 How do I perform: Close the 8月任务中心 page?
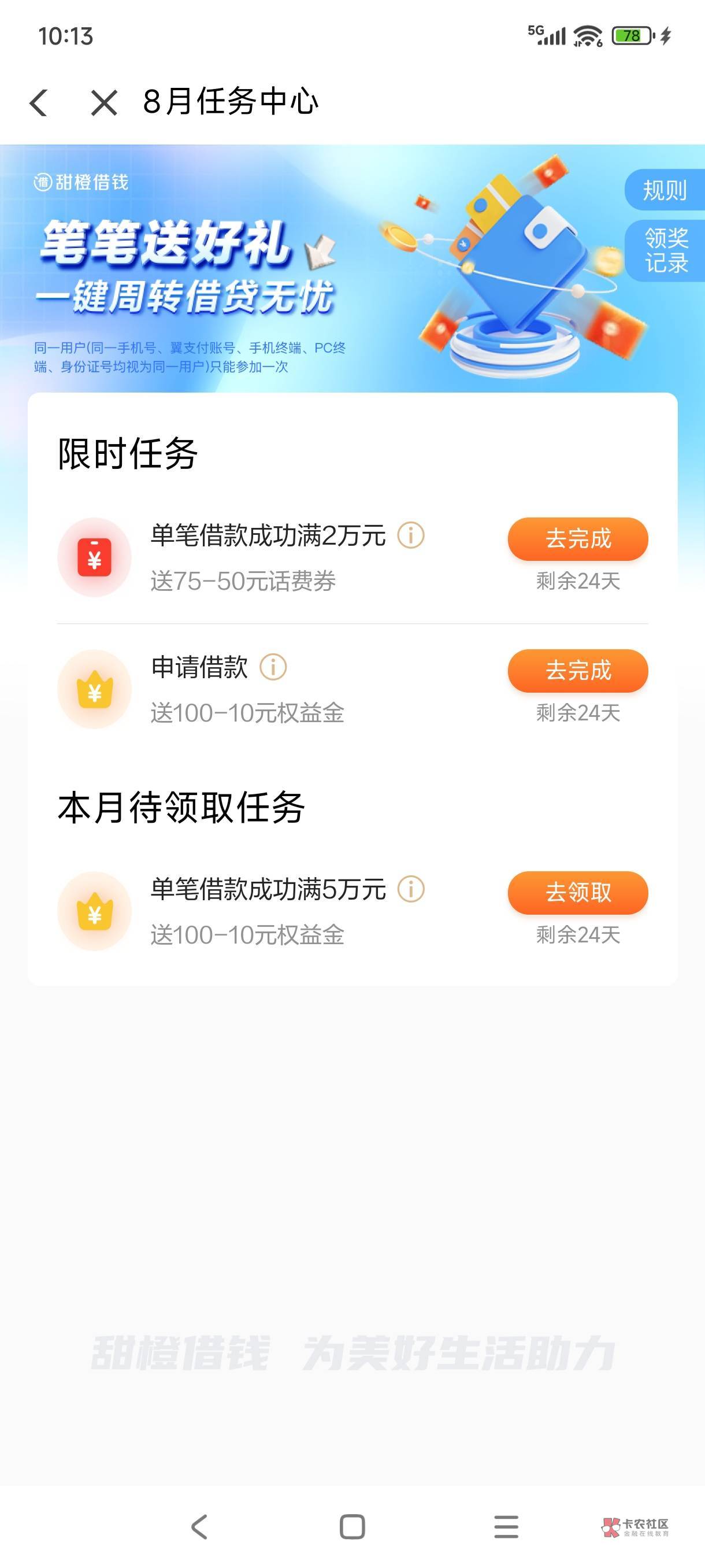point(104,102)
